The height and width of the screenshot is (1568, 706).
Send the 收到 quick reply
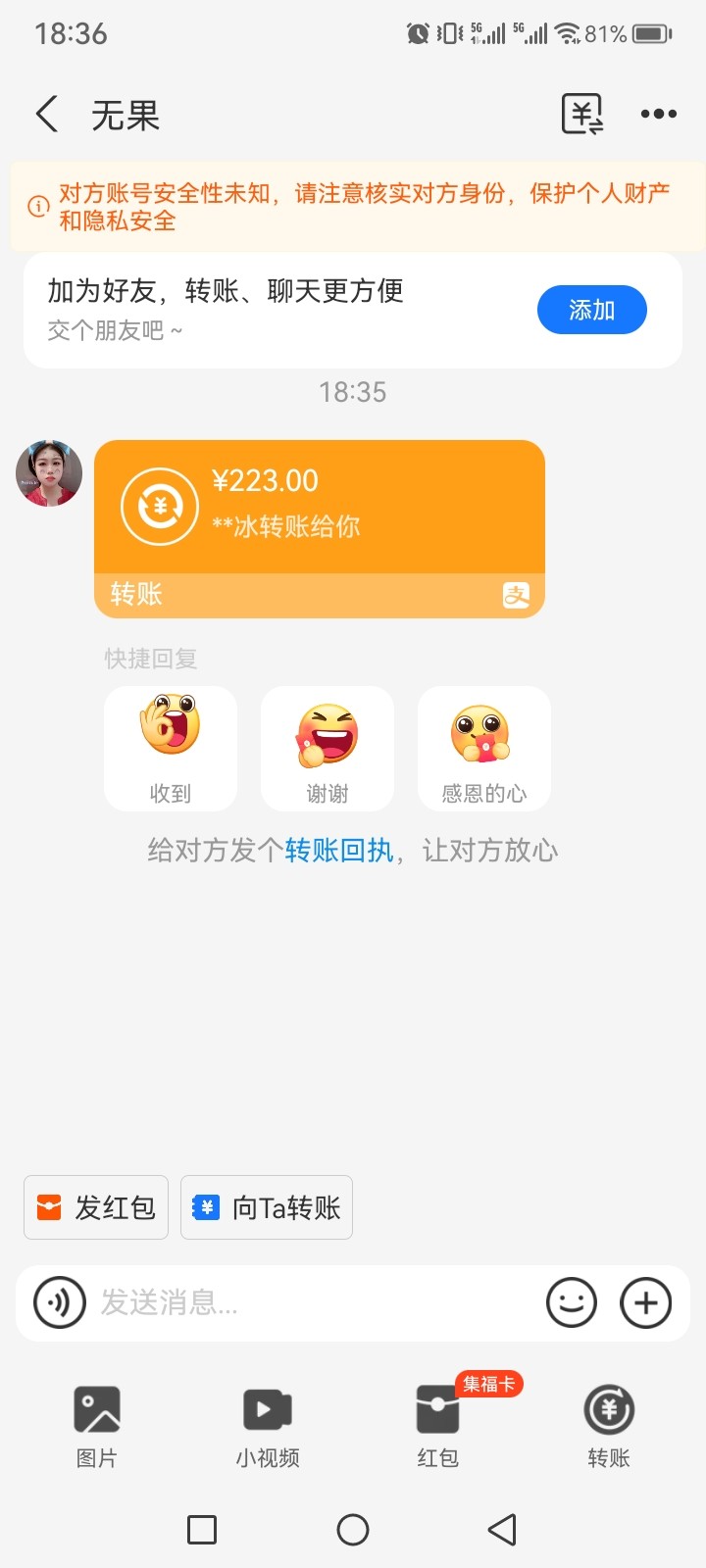coord(171,748)
